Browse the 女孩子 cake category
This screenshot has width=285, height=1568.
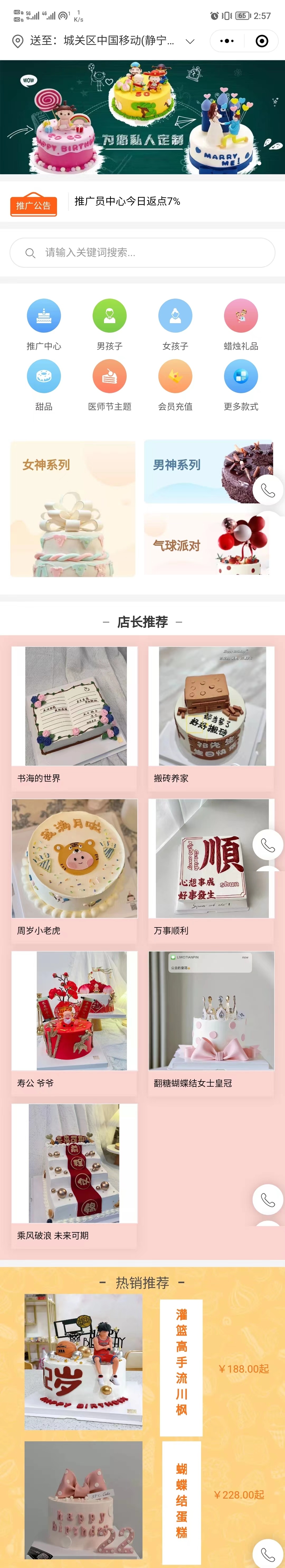pyautogui.click(x=175, y=323)
